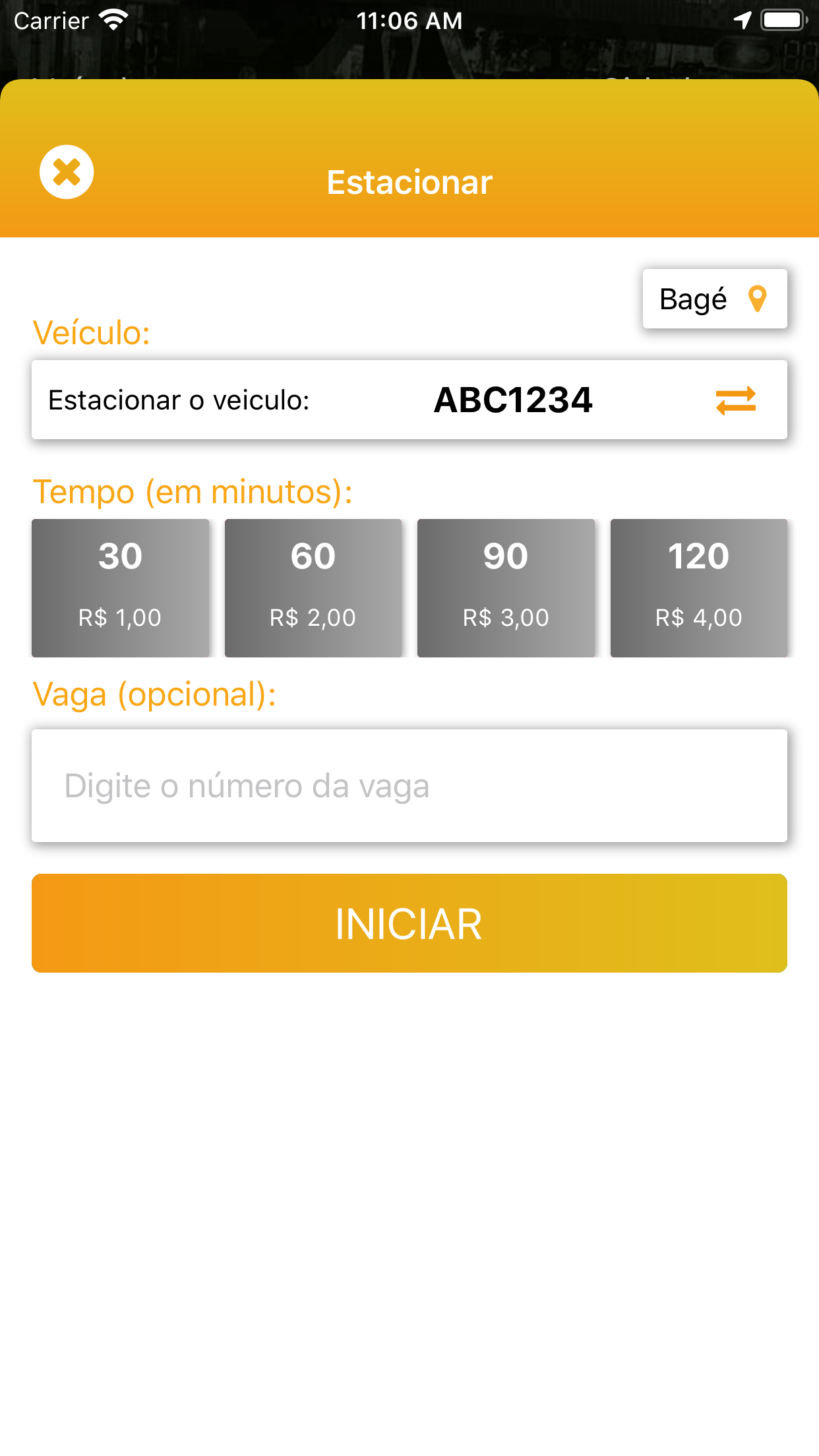Screen dimensions: 819x1456
Task: Select 30 minutes for R$ 1,00
Action: [121, 588]
